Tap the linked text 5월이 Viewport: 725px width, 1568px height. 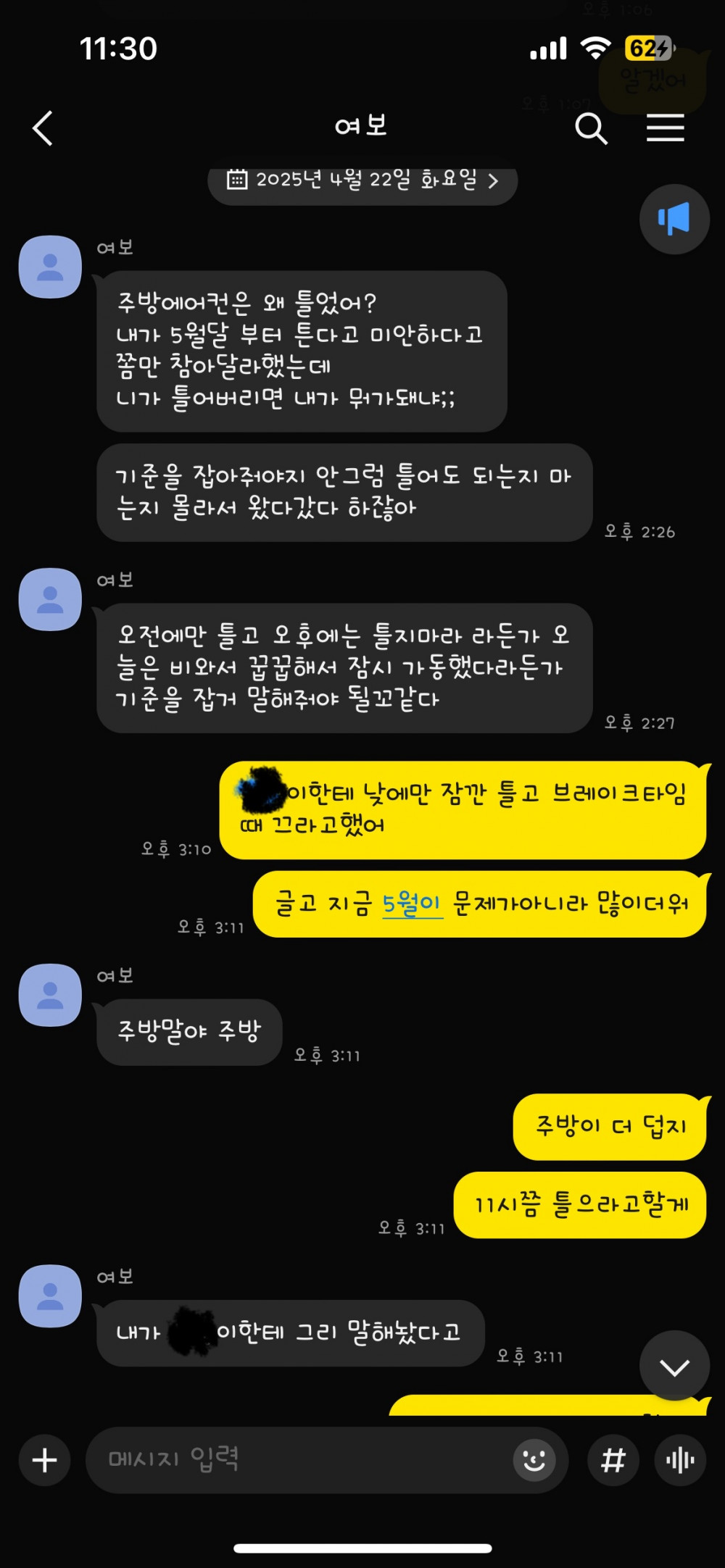click(412, 904)
